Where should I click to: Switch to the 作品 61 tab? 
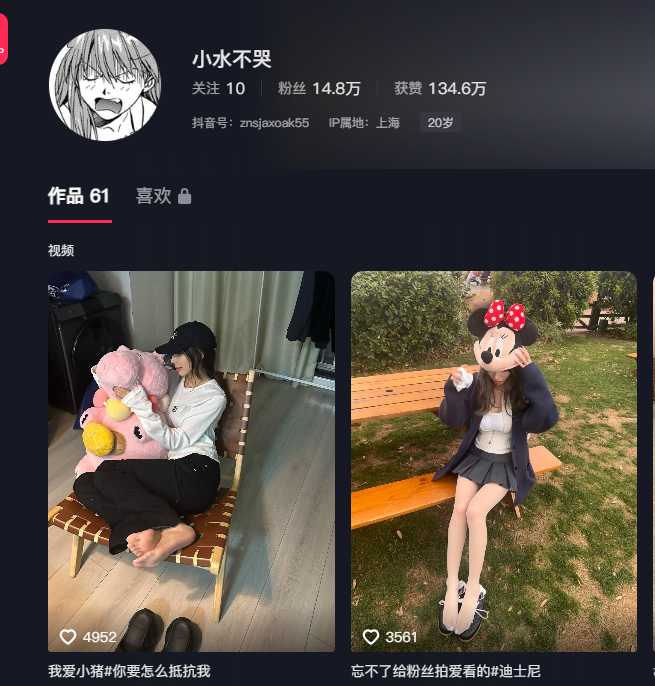click(79, 197)
